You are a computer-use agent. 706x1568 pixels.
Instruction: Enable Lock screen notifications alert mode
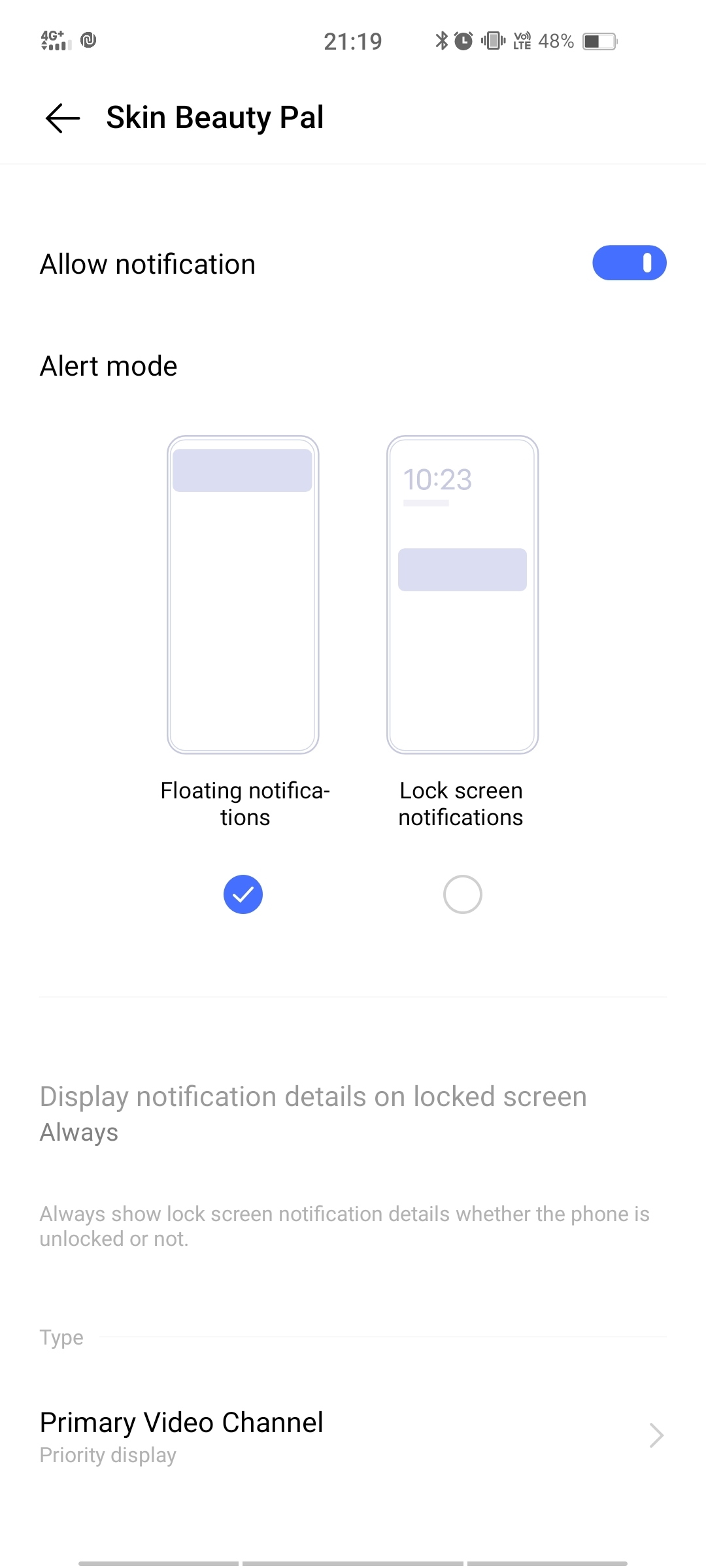pyautogui.click(x=462, y=894)
